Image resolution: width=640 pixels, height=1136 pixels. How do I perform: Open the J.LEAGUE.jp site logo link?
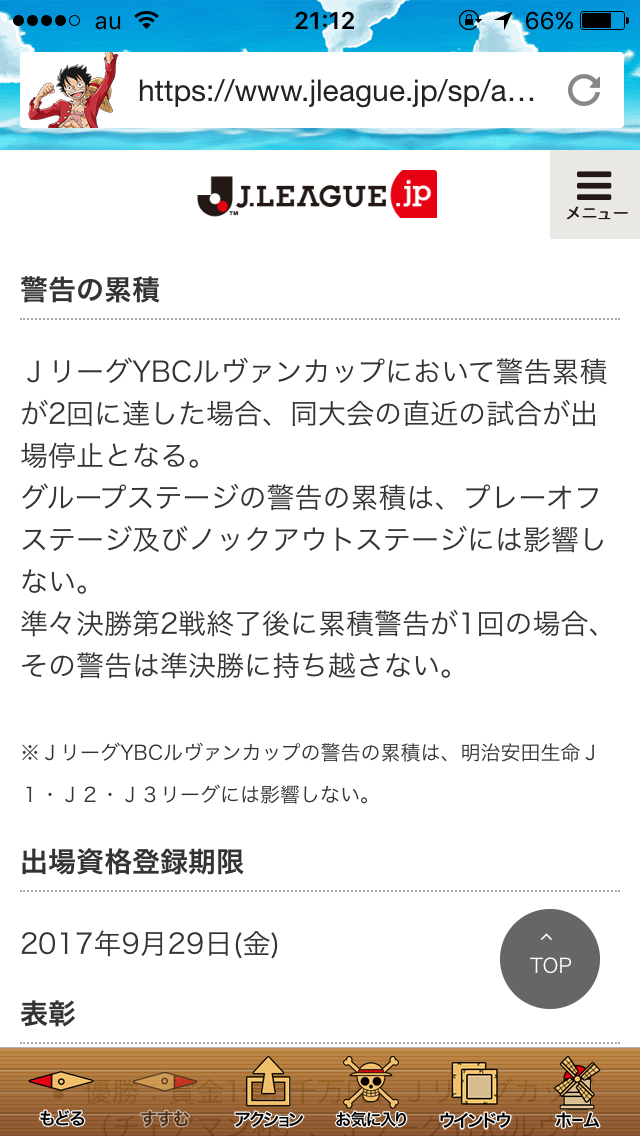pos(316,195)
